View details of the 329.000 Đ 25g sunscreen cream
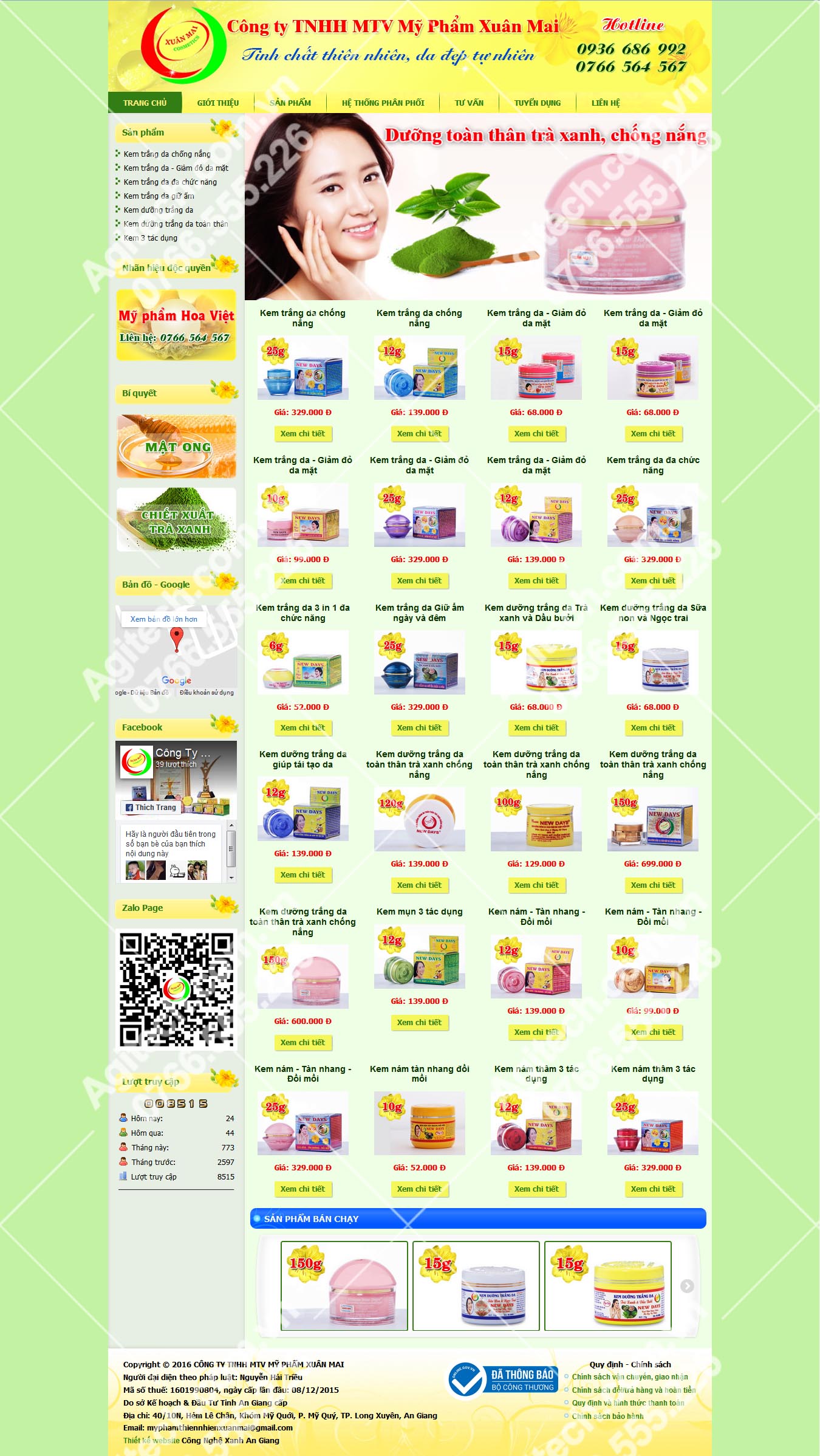The image size is (820, 1456). [x=302, y=434]
